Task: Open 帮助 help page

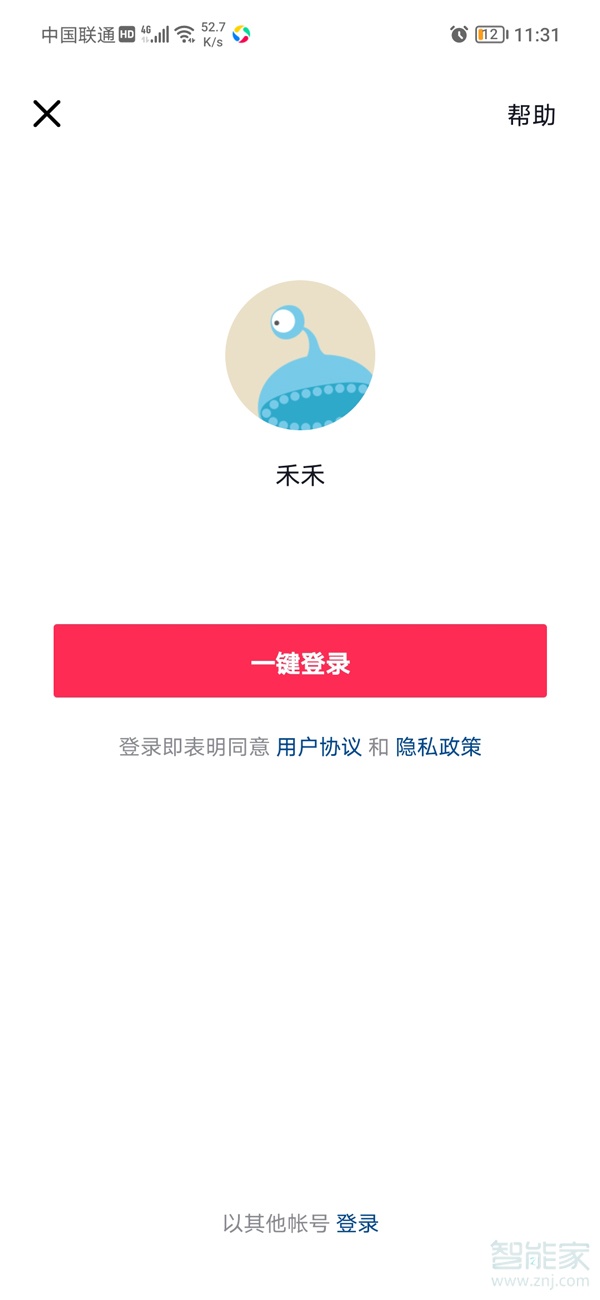Action: point(531,116)
